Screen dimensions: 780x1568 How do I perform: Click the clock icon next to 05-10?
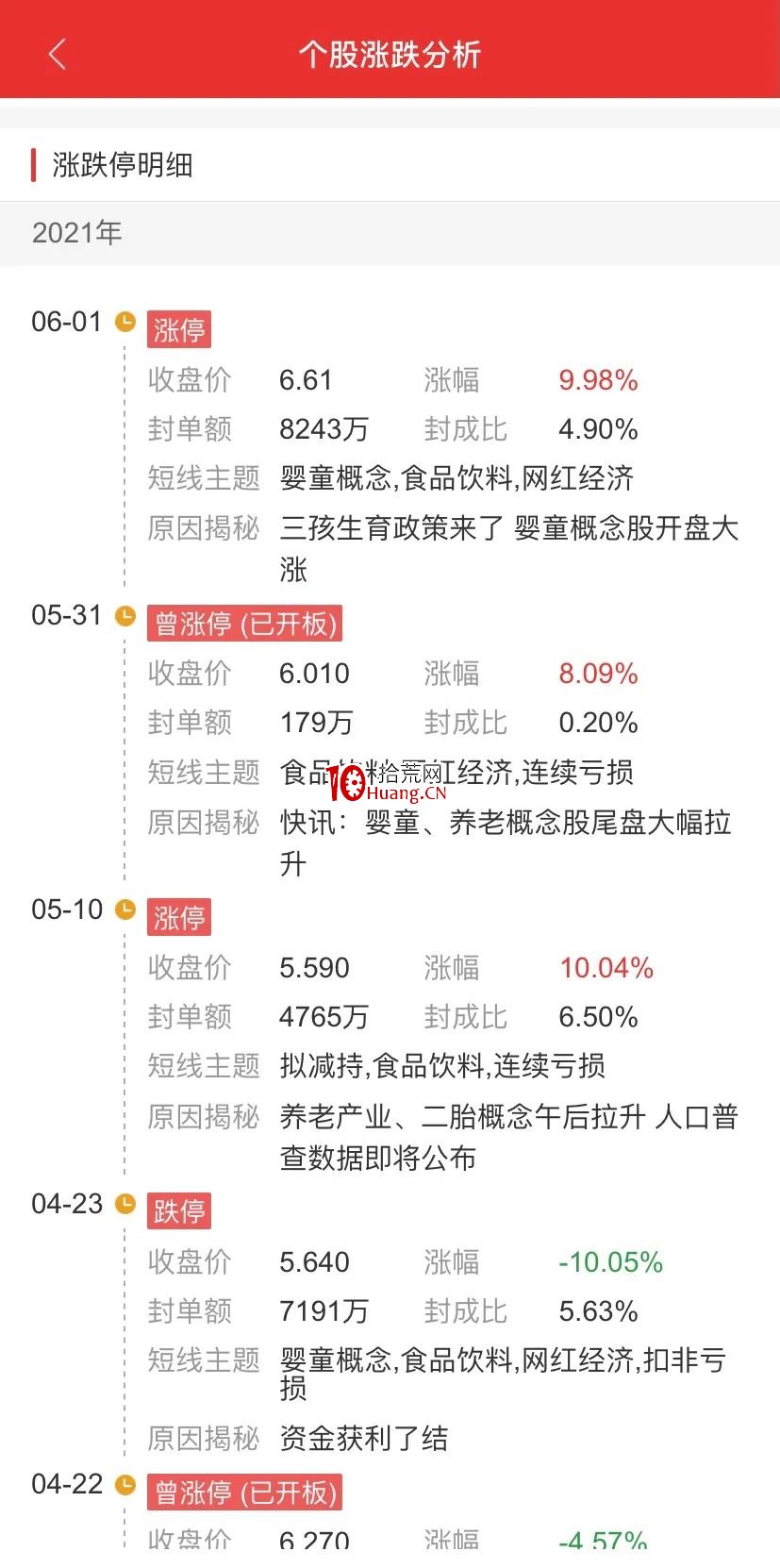pyautogui.click(x=124, y=909)
